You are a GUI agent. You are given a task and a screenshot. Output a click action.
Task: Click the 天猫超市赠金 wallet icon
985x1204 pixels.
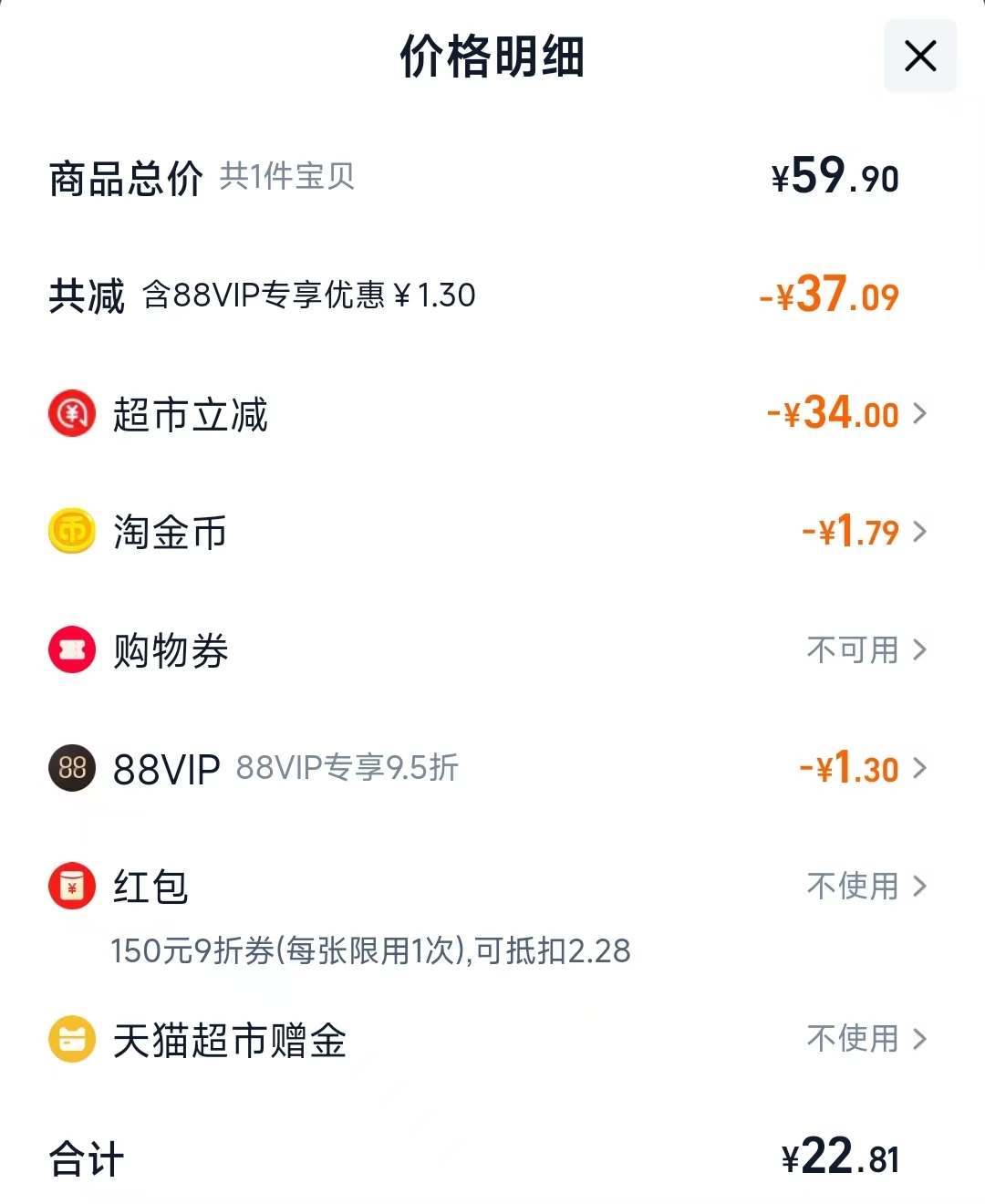click(x=71, y=1038)
